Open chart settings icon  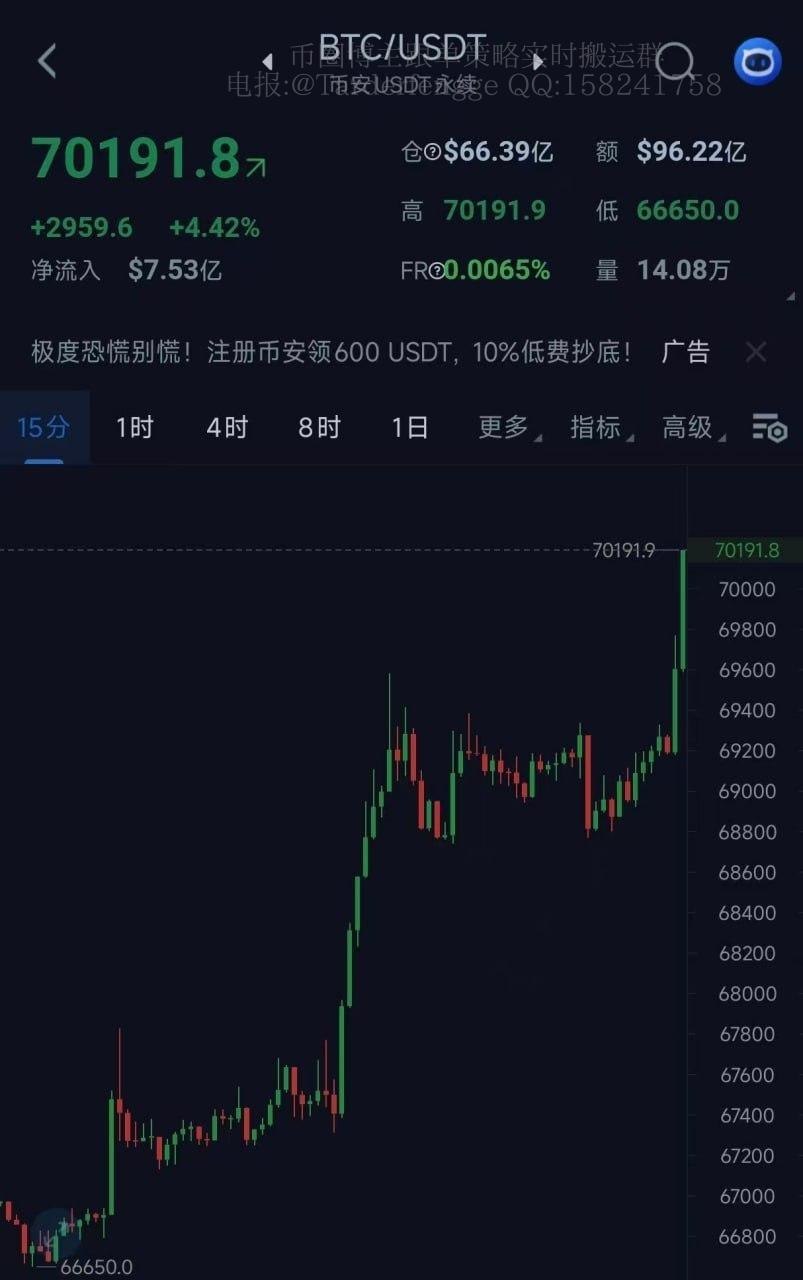(769, 428)
